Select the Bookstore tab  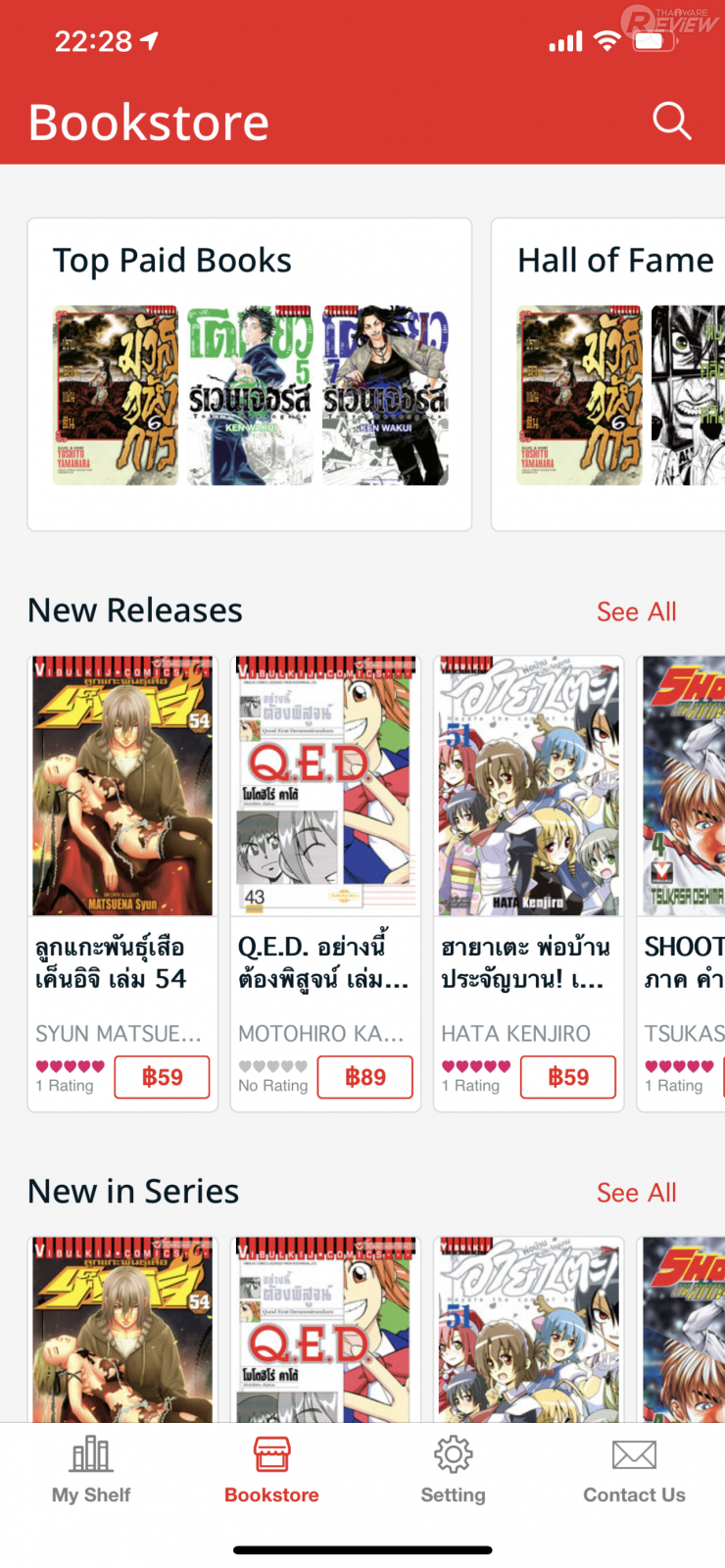[x=271, y=1469]
